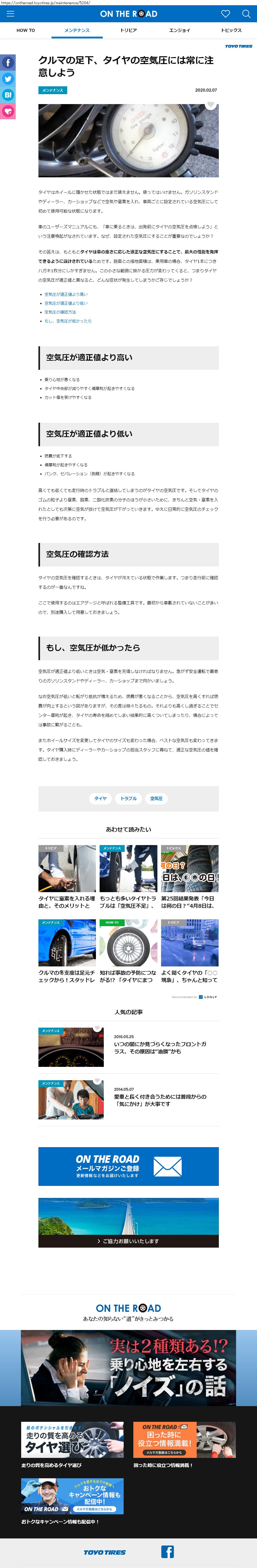Jump to 空気圧が適正値より高い section
Screen dimensions: 257x1568
click(66, 294)
